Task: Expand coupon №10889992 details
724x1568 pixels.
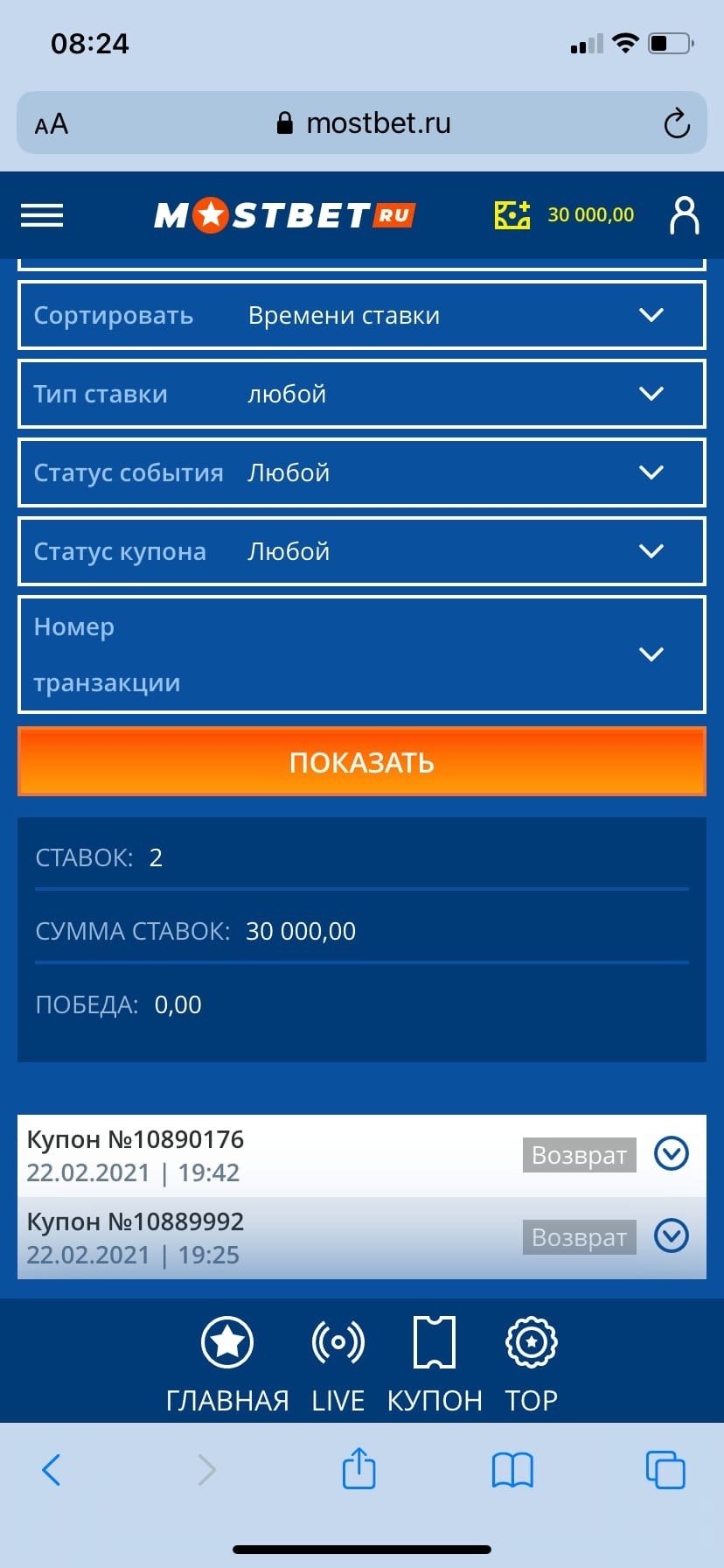Action: click(x=672, y=1236)
